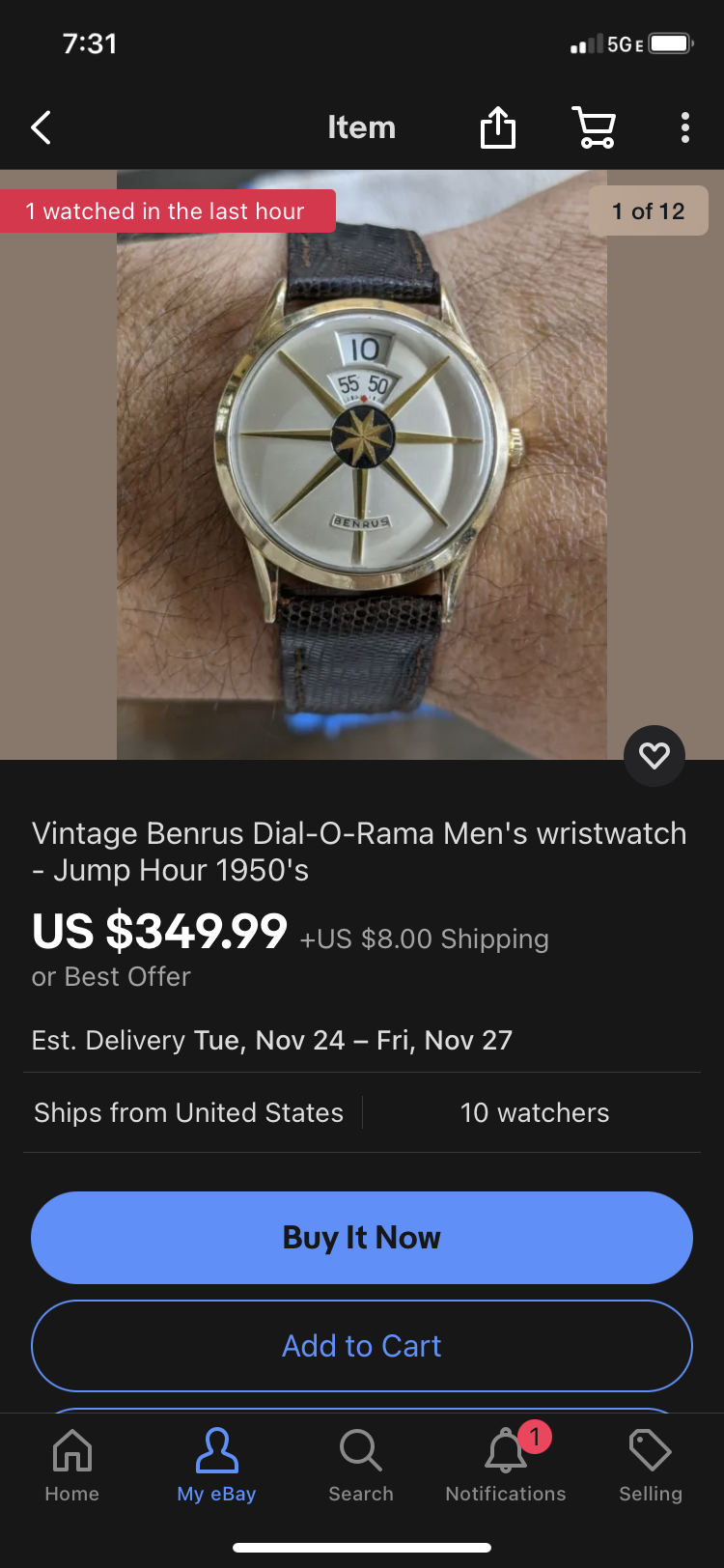Viewport: 724px width, 1568px height.
Task: Open the Benrus watch photo
Action: (362, 463)
